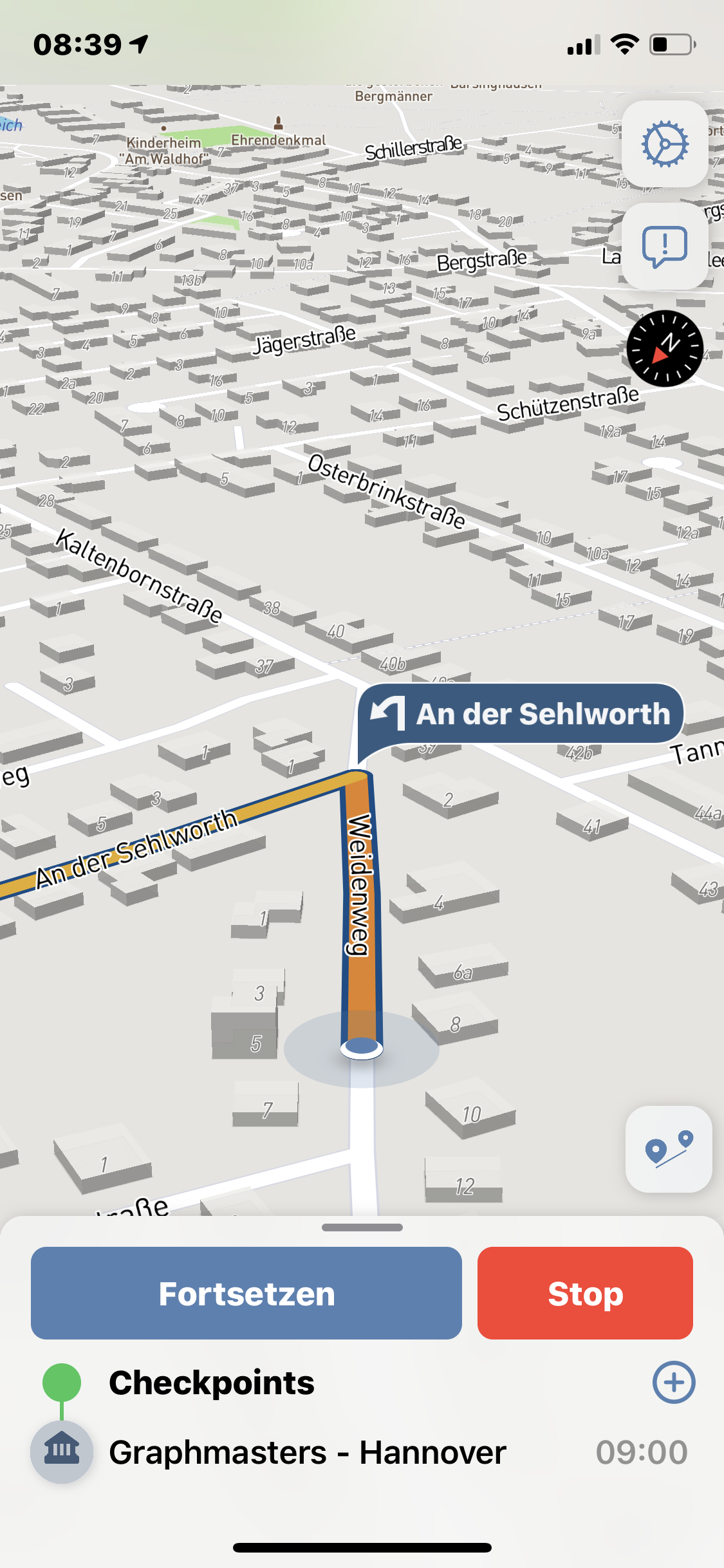Show the route overview

coord(669,1149)
